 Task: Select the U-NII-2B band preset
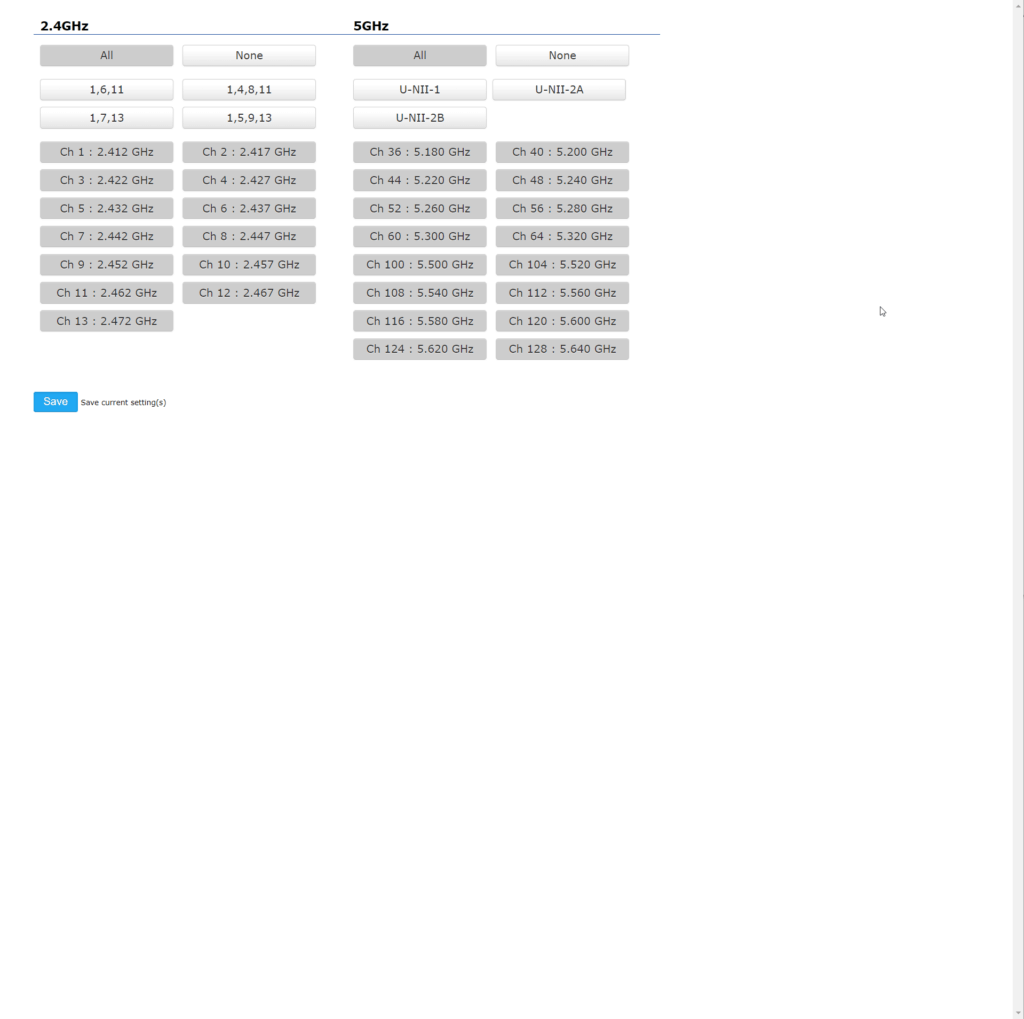tap(419, 118)
